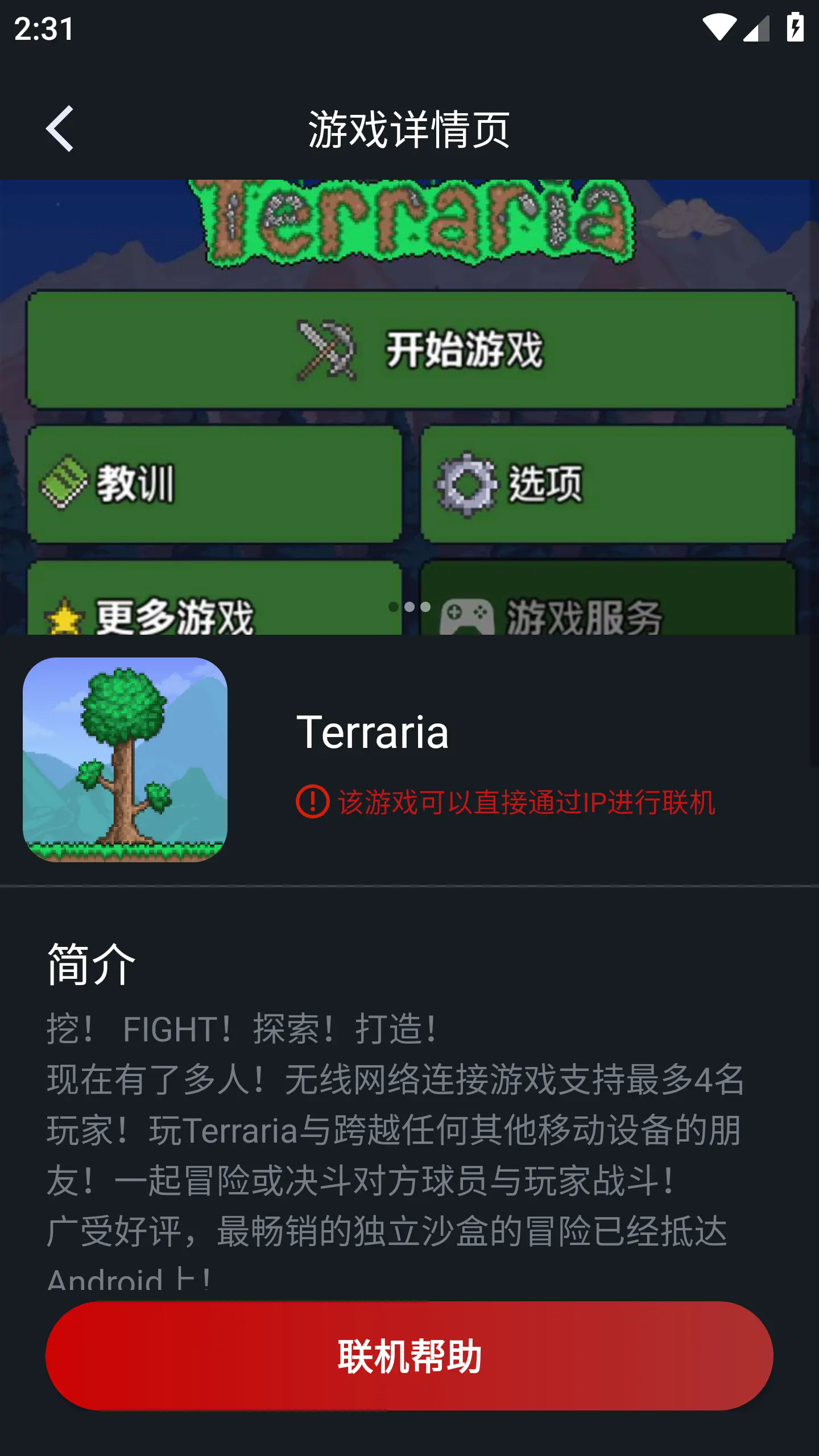Tap the gamepad icon beside 游戏服务
The width and height of the screenshot is (819, 1456).
click(x=466, y=617)
